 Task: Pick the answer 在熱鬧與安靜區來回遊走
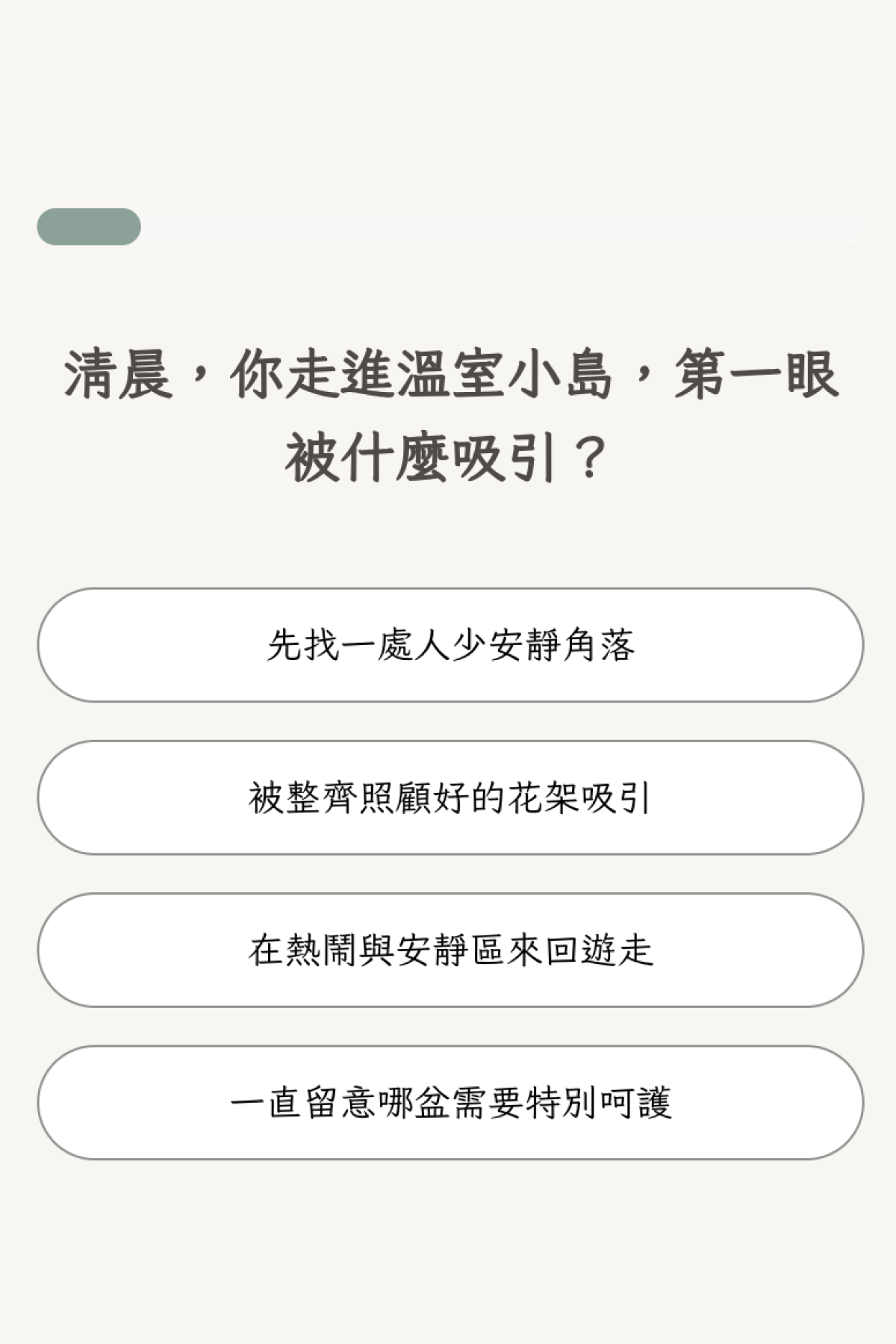tap(450, 950)
